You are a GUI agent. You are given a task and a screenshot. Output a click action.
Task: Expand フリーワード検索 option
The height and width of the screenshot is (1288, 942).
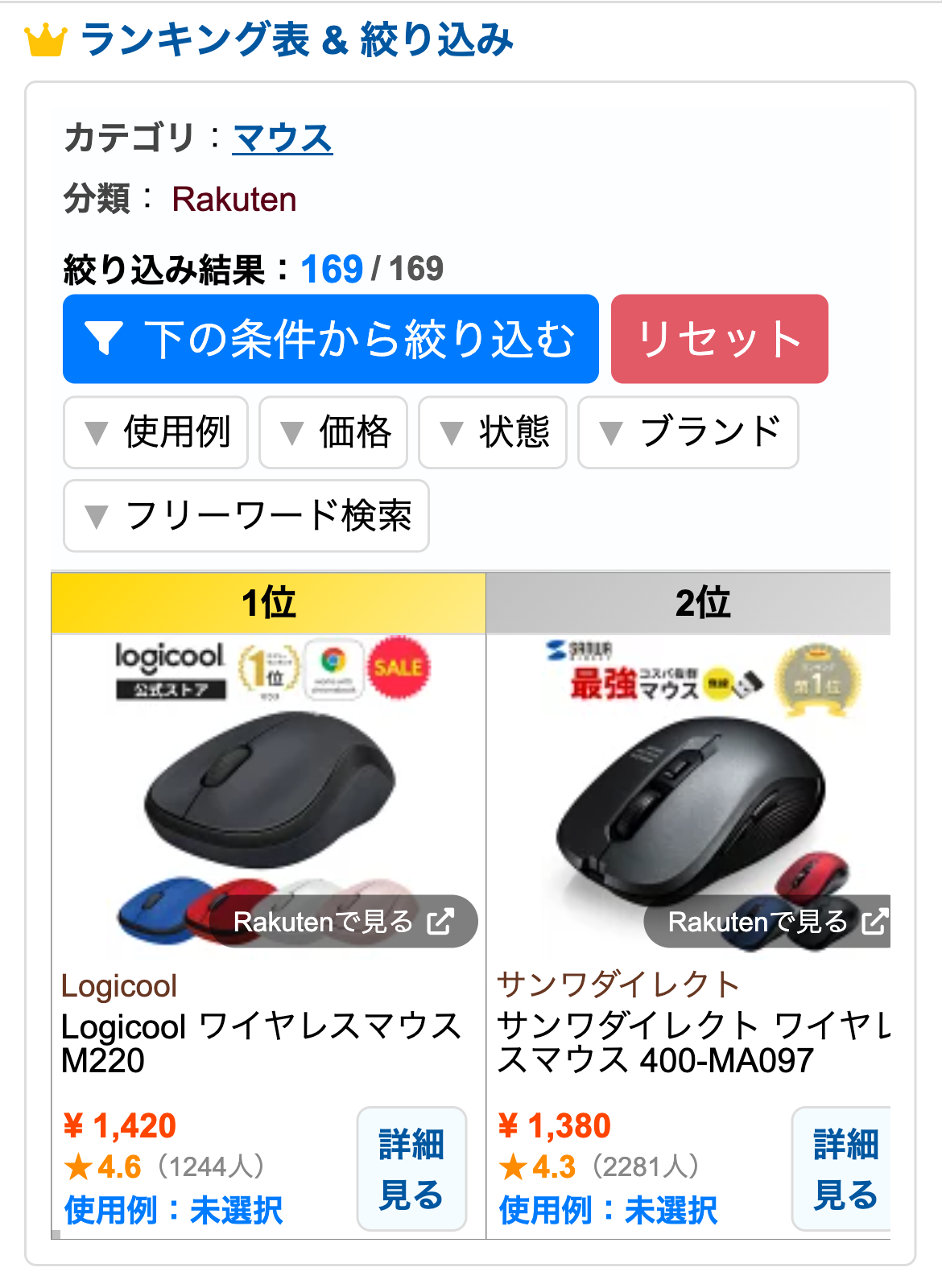pyautogui.click(x=246, y=516)
